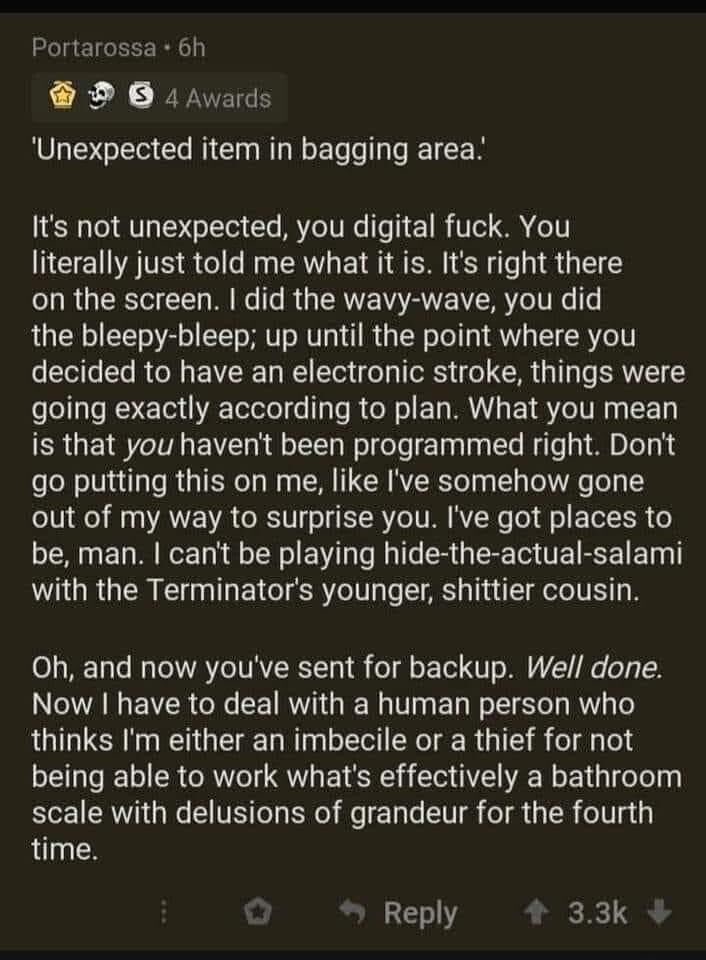Viewport: 706px width, 960px height.
Task: Upvote Portarossa's comment
Action: click(540, 913)
